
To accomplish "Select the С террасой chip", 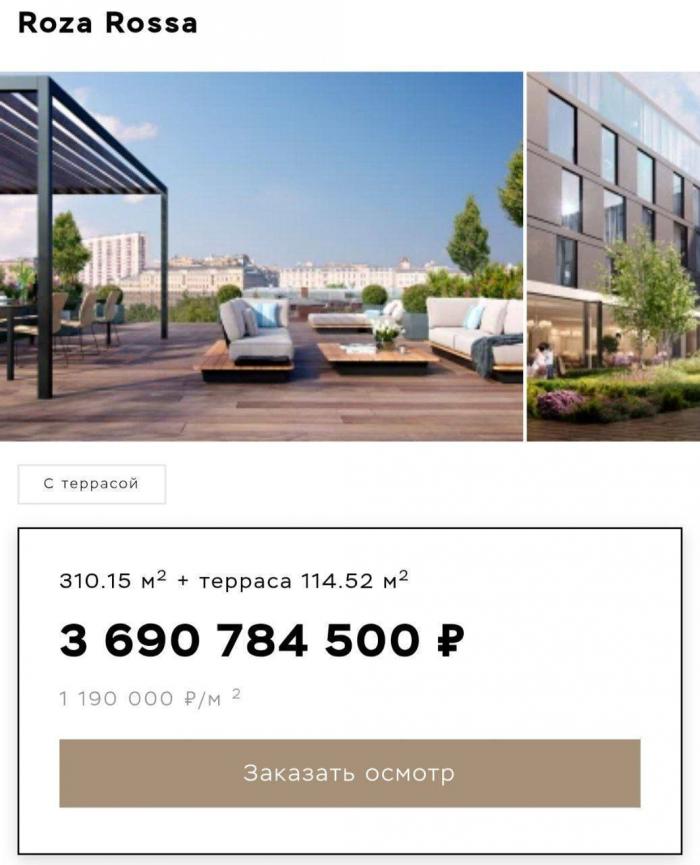I will click(91, 484).
